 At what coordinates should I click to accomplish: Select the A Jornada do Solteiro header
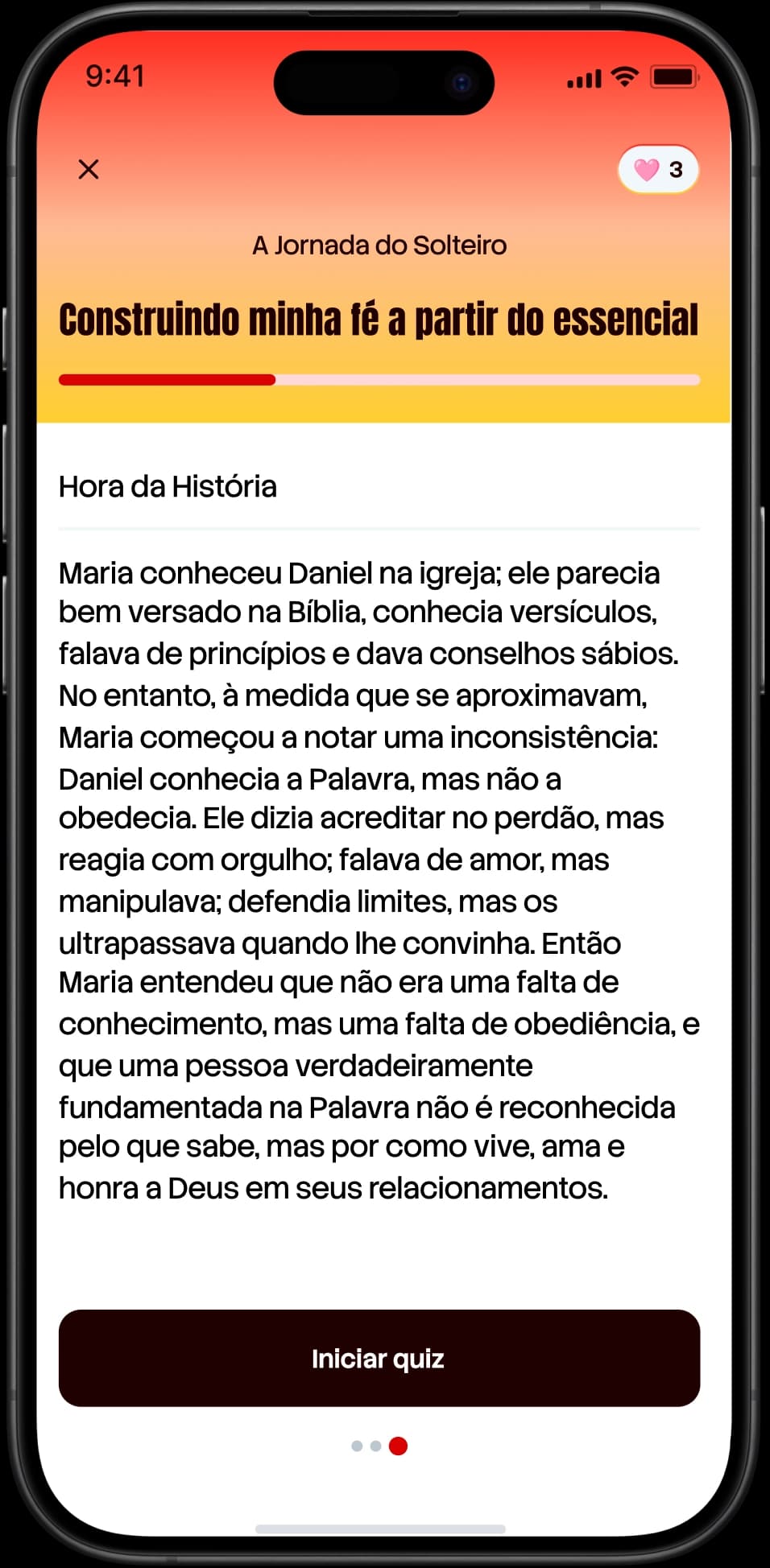[x=379, y=245]
